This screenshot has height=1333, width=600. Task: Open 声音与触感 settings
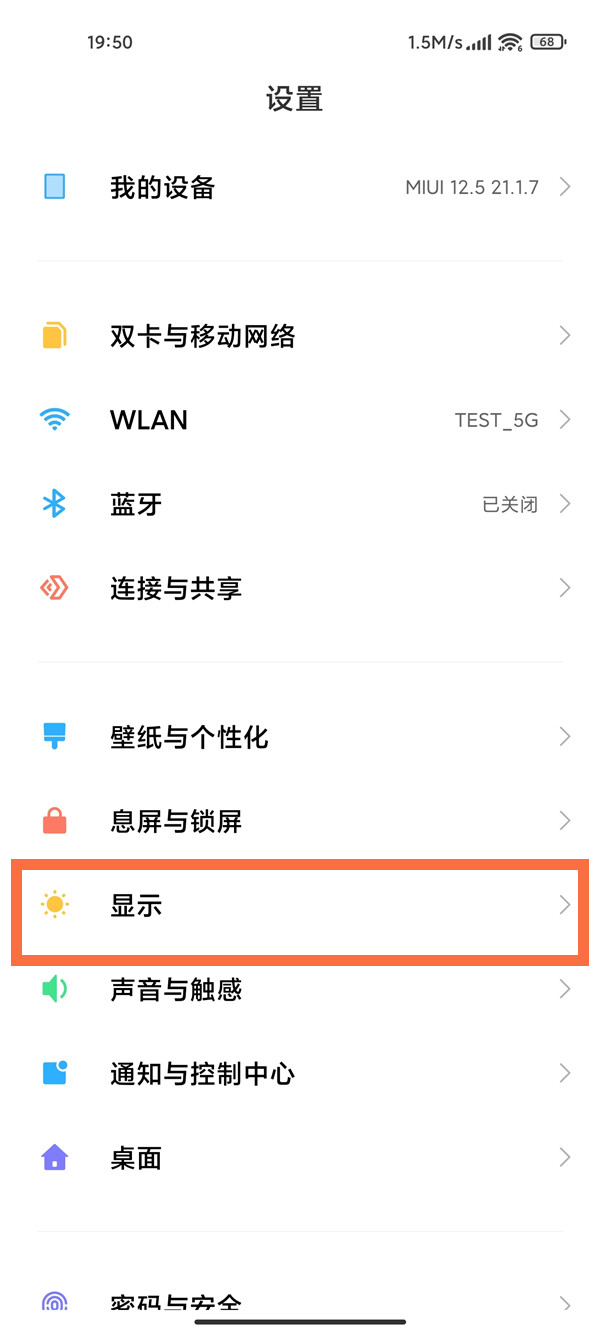(x=300, y=990)
